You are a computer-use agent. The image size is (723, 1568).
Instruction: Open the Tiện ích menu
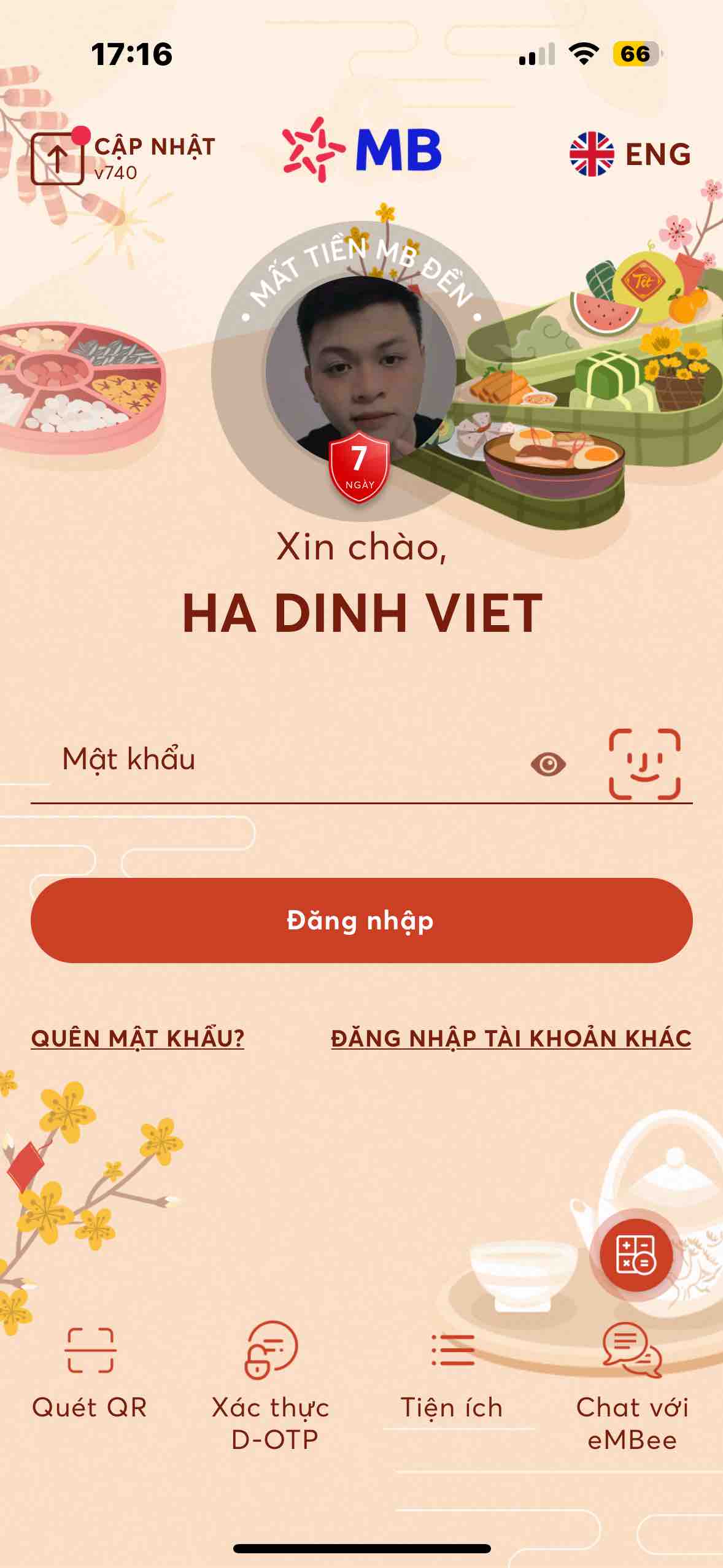[x=452, y=1374]
